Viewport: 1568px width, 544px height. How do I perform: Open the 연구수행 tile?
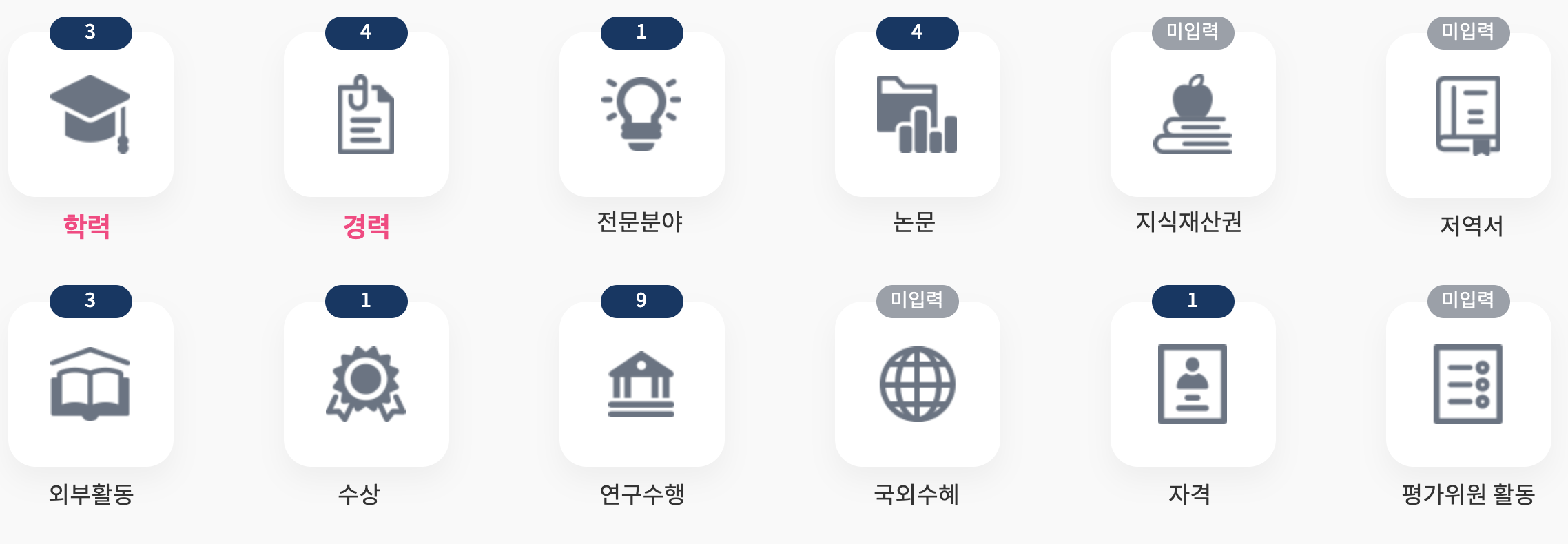point(641,384)
